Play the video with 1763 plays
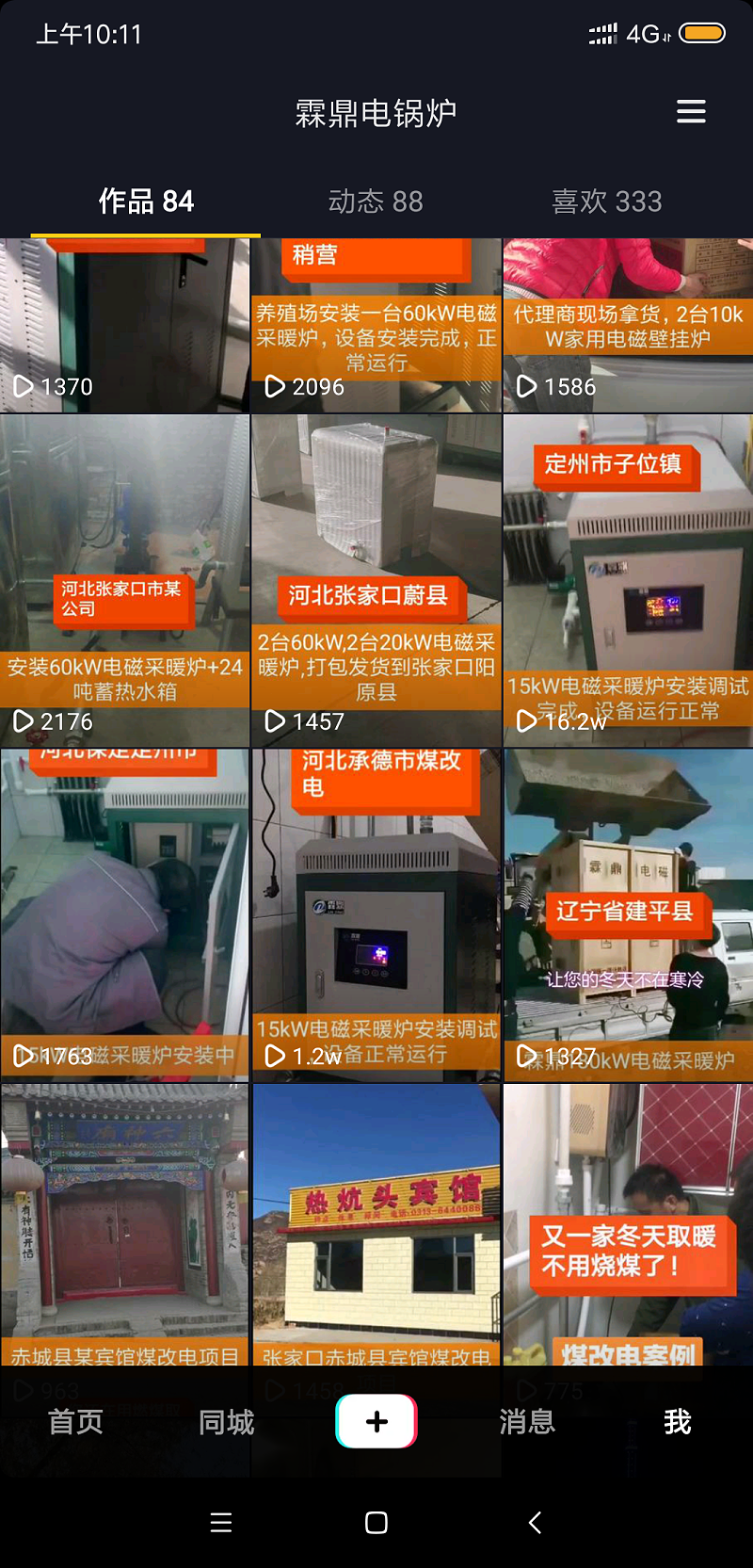Viewport: 753px width, 1568px height. (124, 913)
